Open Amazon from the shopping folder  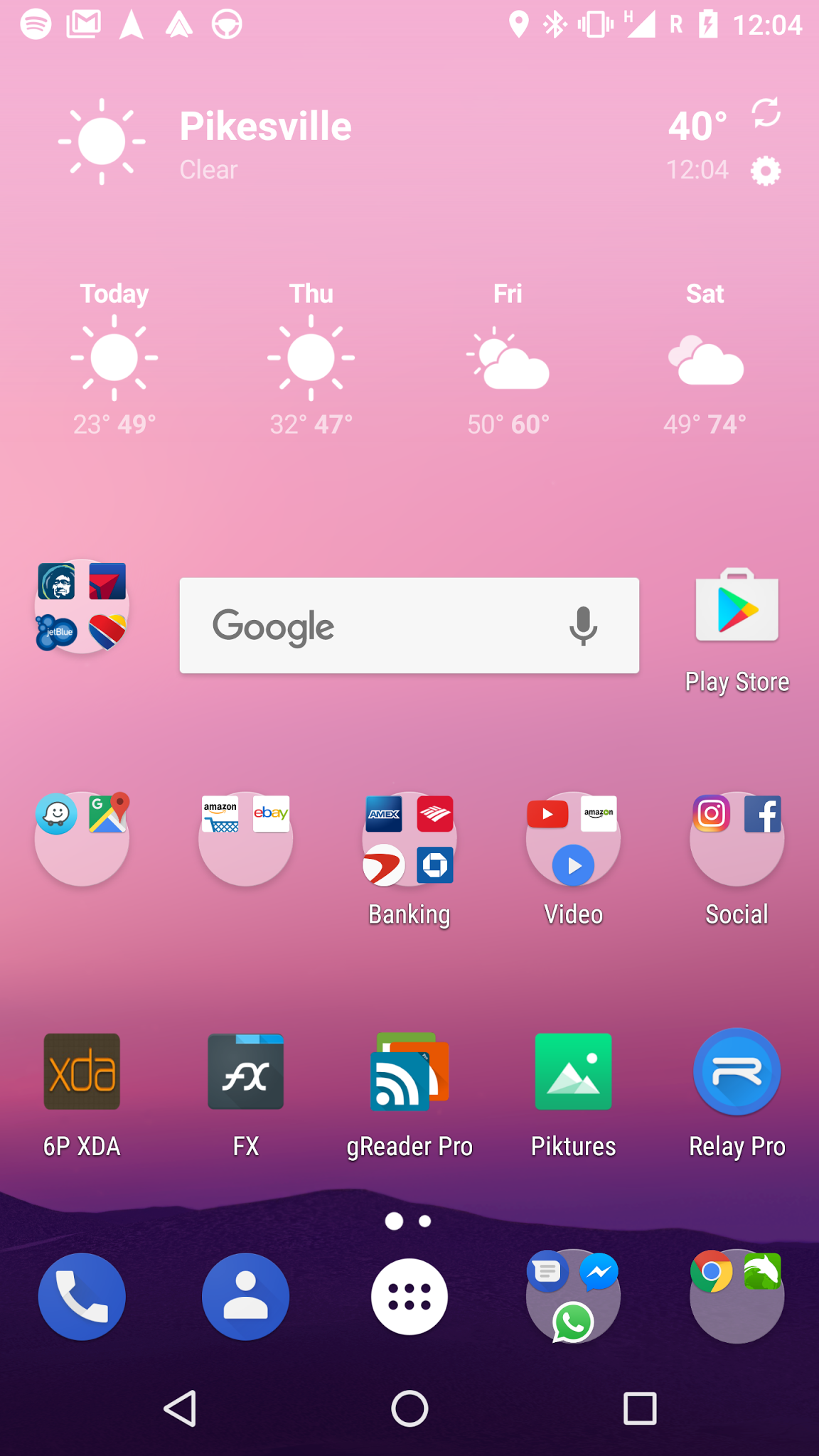tap(220, 815)
